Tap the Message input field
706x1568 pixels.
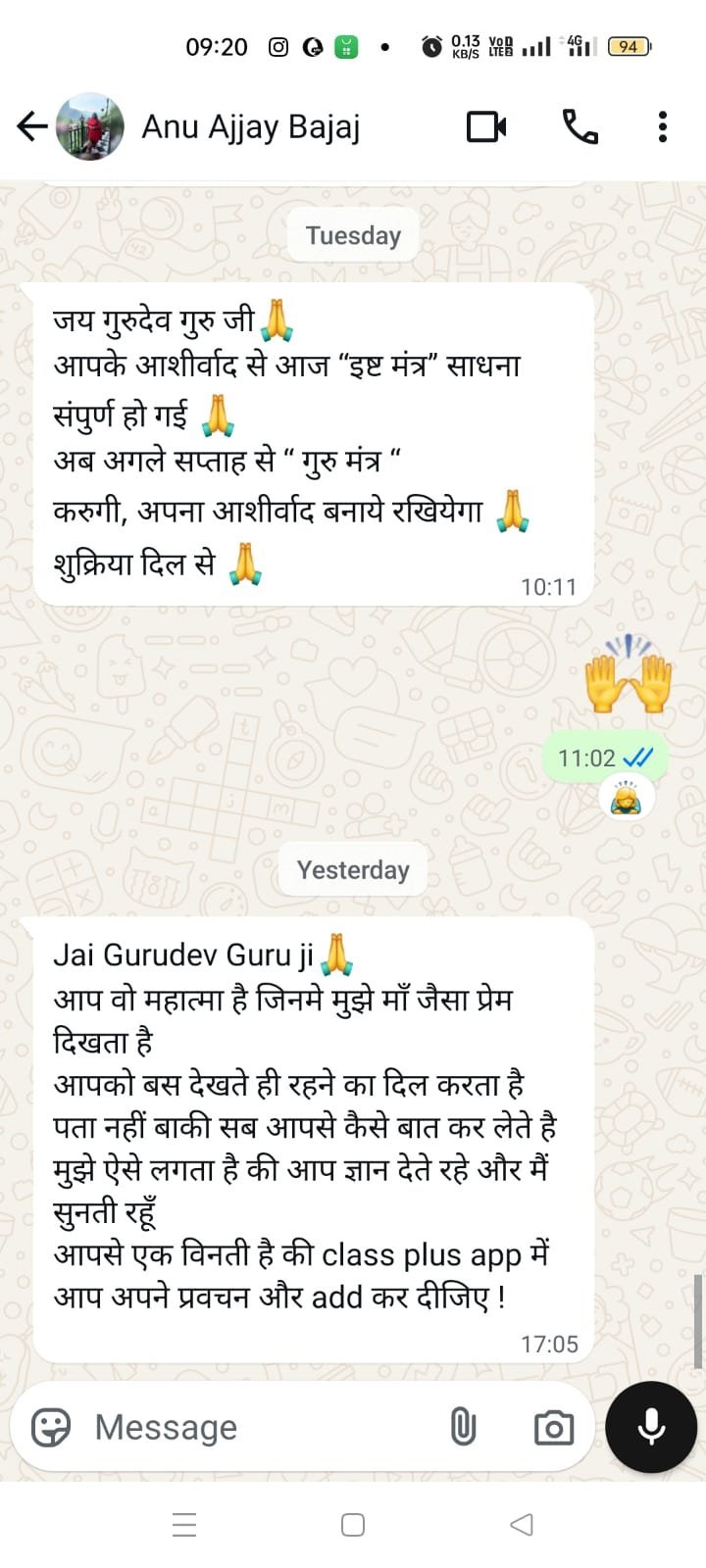point(196,1427)
